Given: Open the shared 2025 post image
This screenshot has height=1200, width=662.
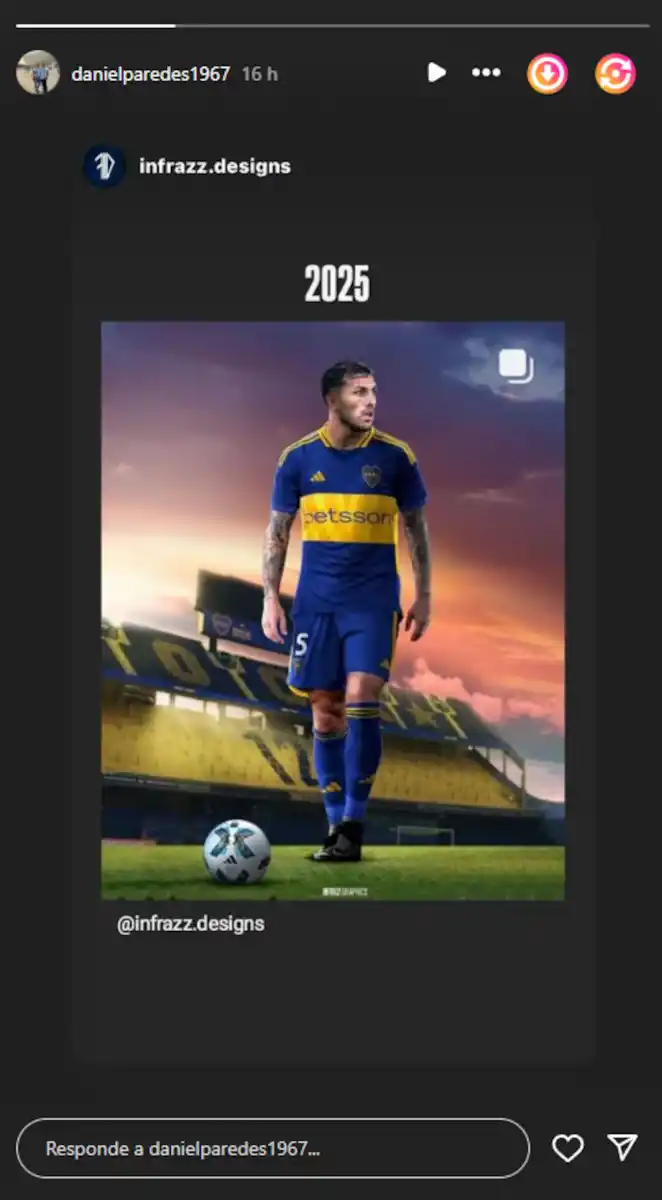Looking at the screenshot, I should click(333, 610).
